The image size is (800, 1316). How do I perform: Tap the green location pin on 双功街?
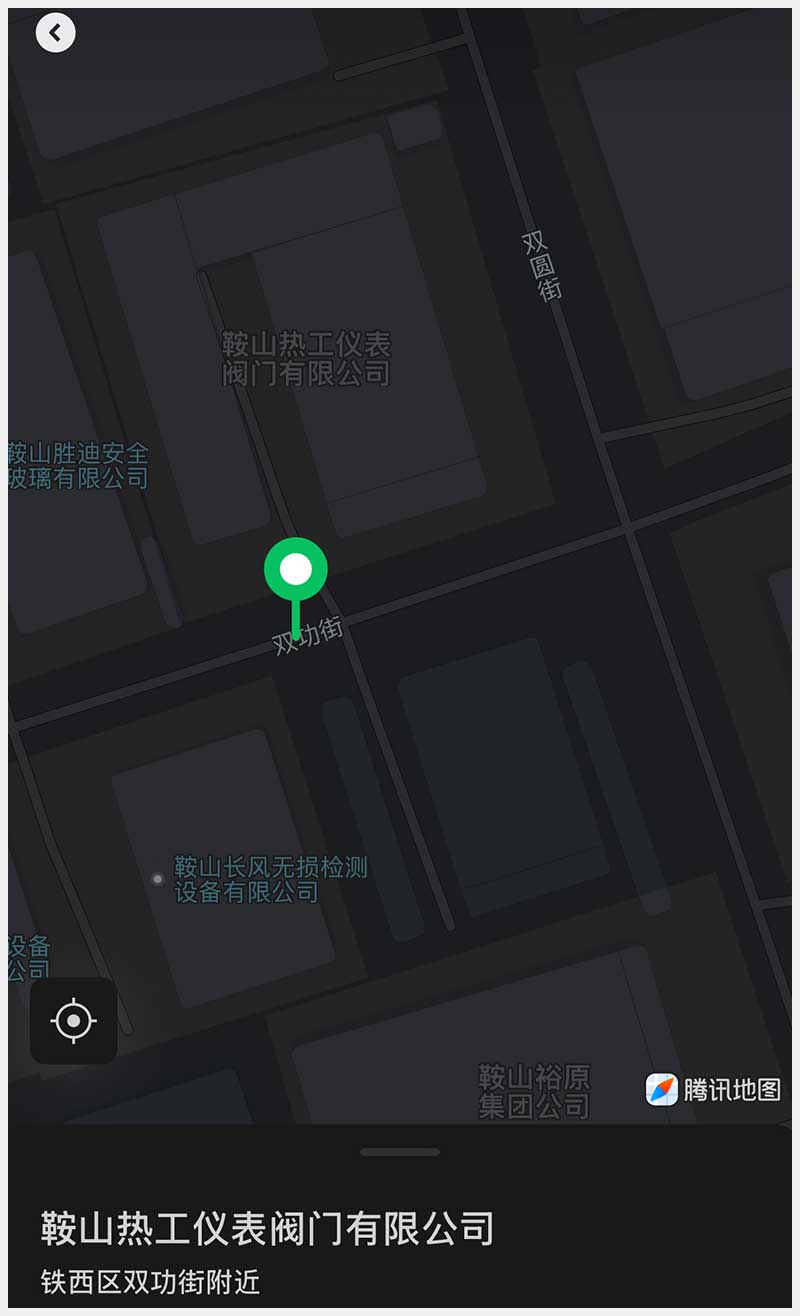point(296,570)
